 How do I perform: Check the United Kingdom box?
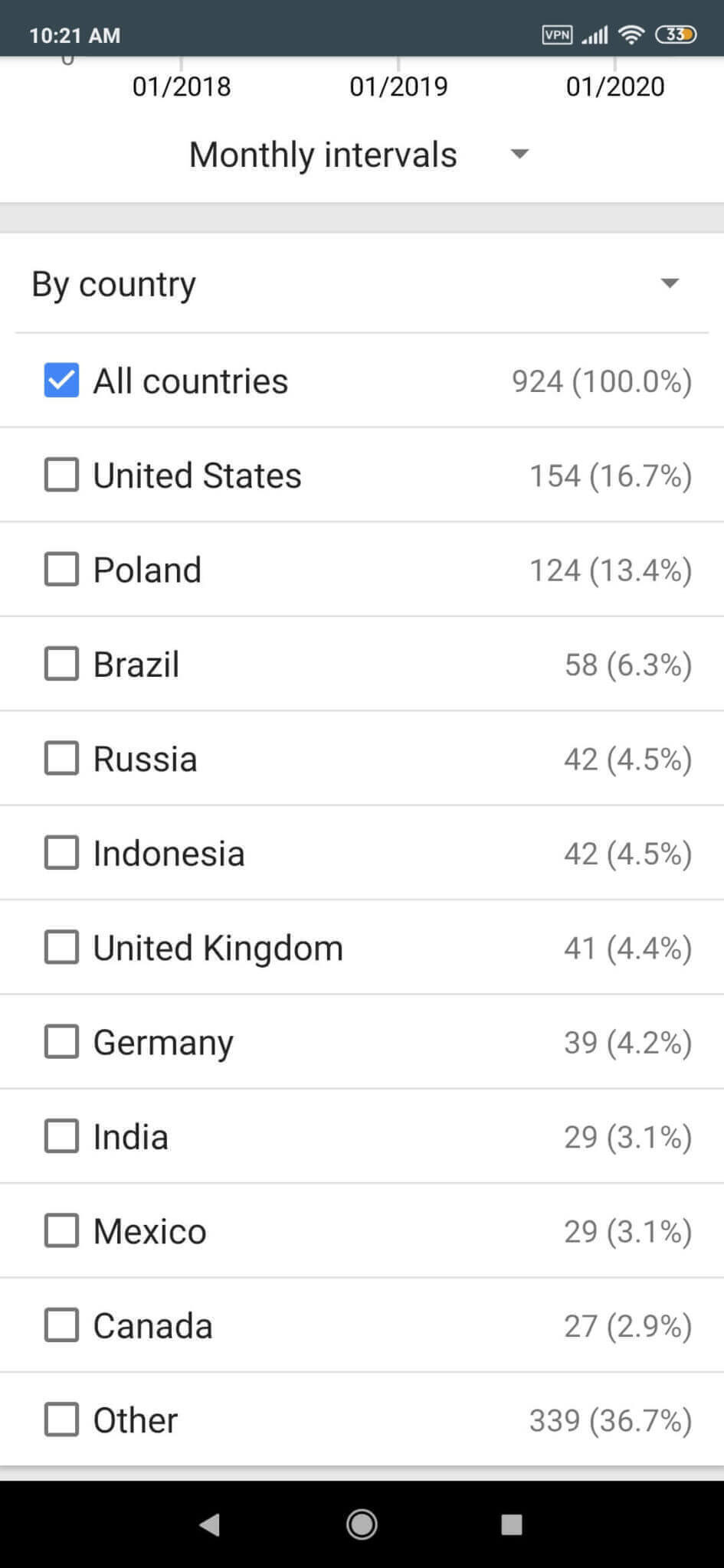coord(61,948)
